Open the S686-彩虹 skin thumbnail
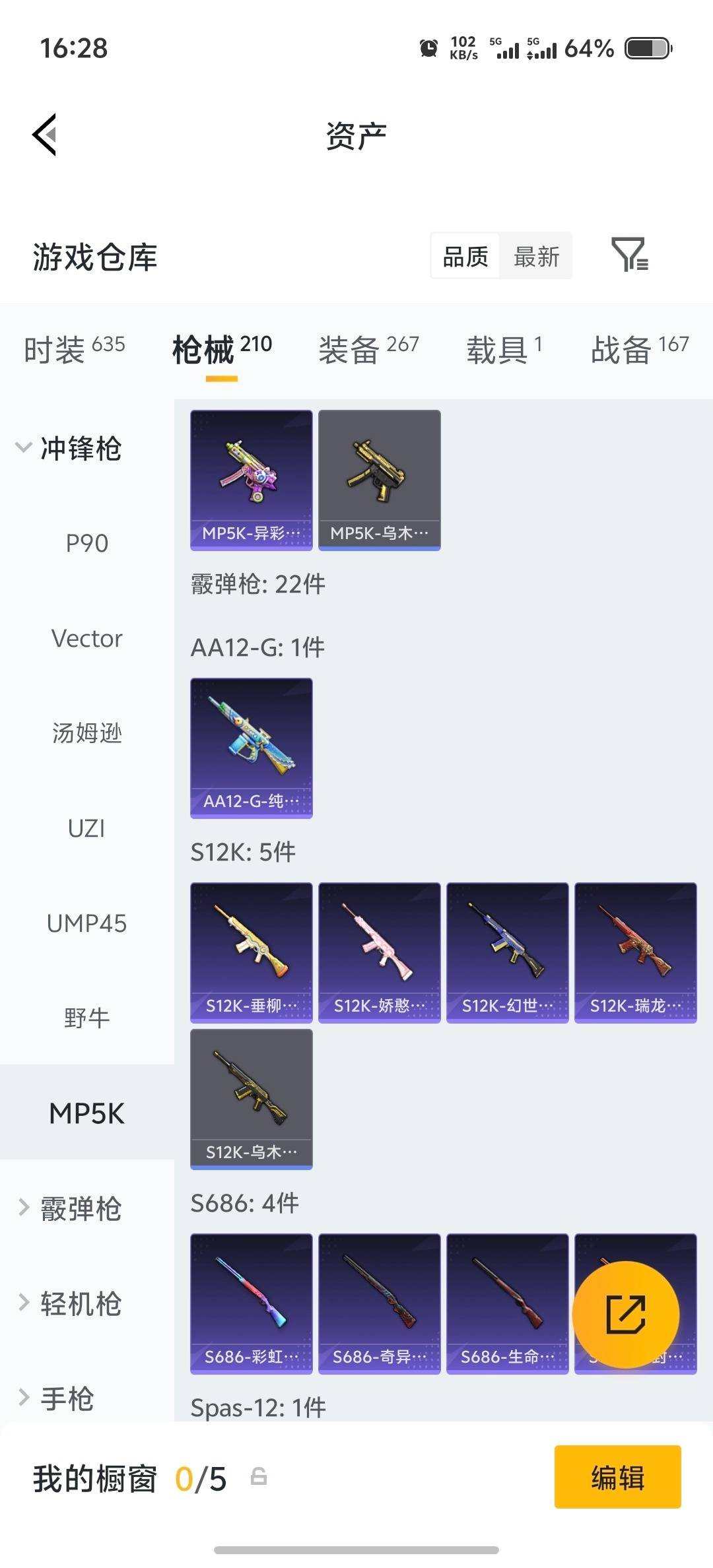713x1568 pixels. pos(251,1305)
